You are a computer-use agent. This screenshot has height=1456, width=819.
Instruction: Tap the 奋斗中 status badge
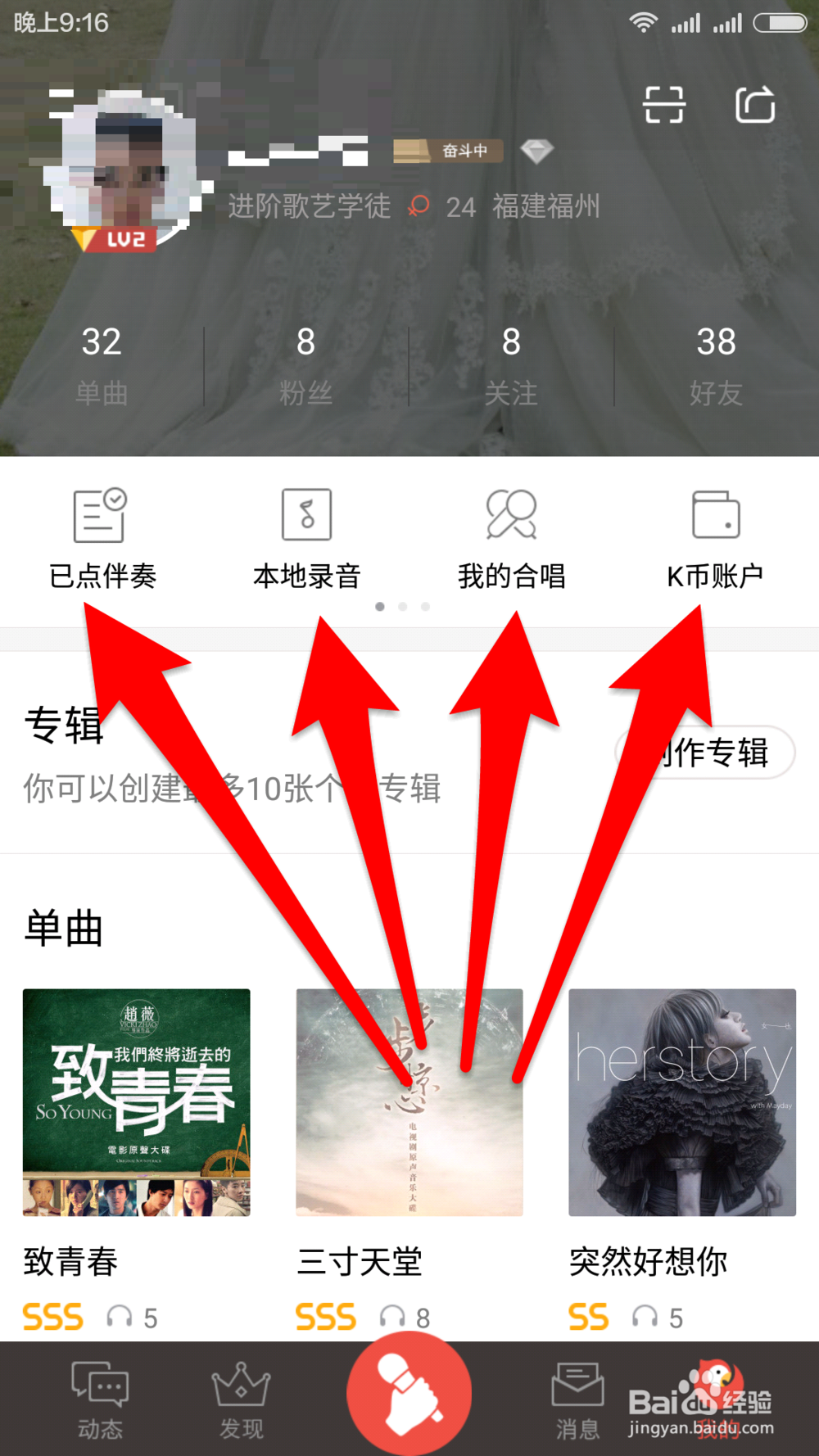448,151
